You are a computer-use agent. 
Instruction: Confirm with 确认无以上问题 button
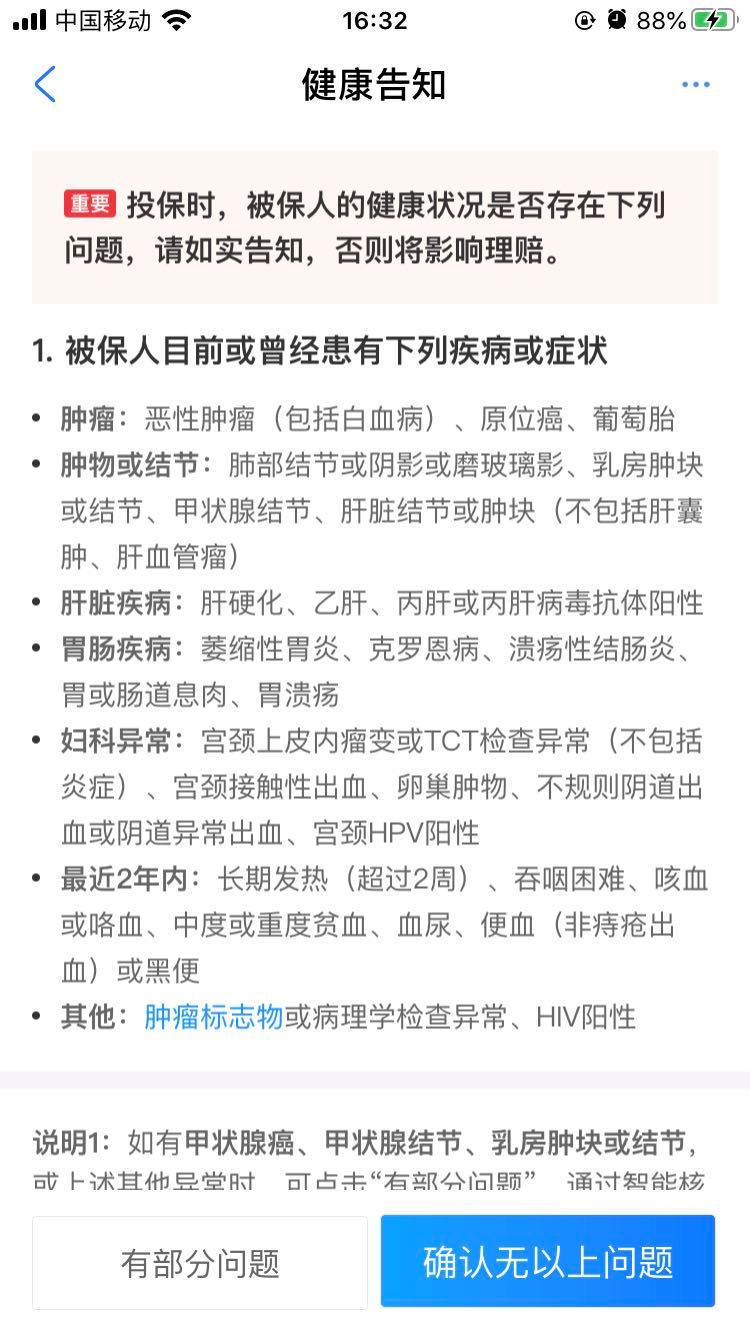click(x=548, y=1262)
